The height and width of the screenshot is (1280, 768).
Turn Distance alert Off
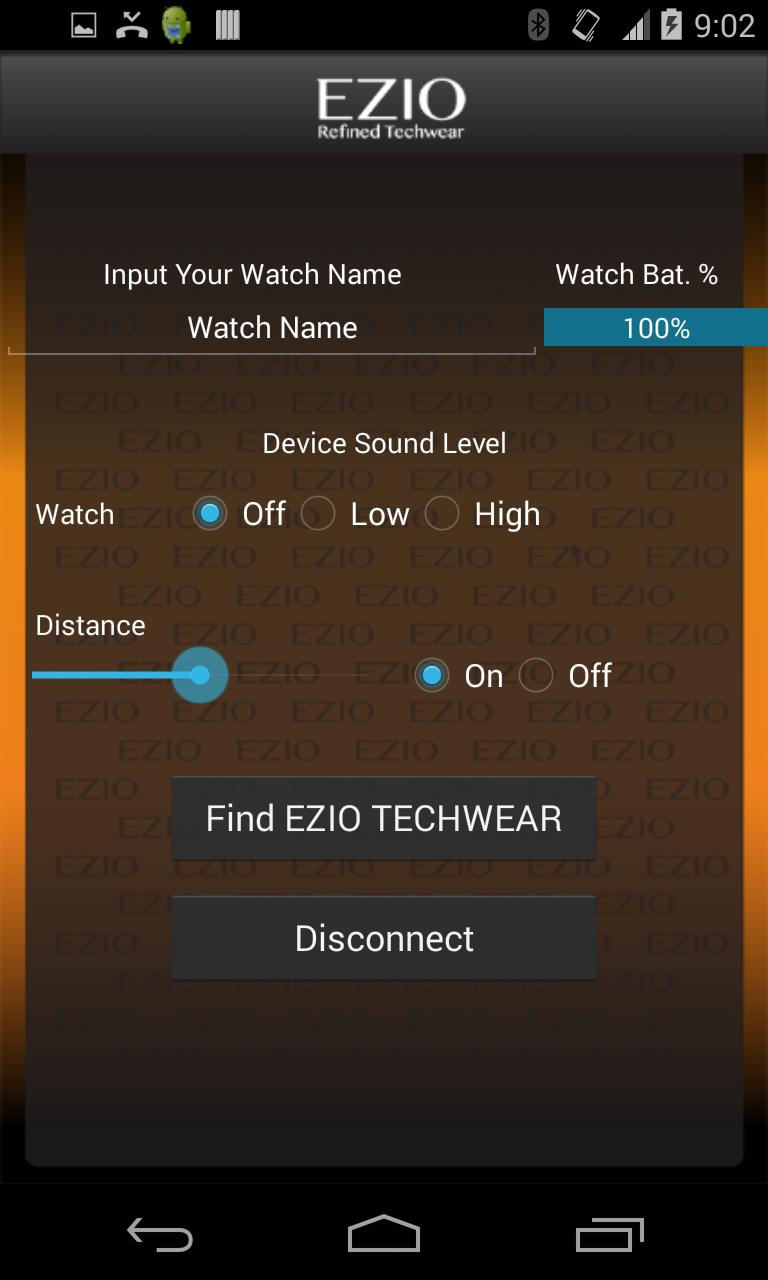click(536, 675)
